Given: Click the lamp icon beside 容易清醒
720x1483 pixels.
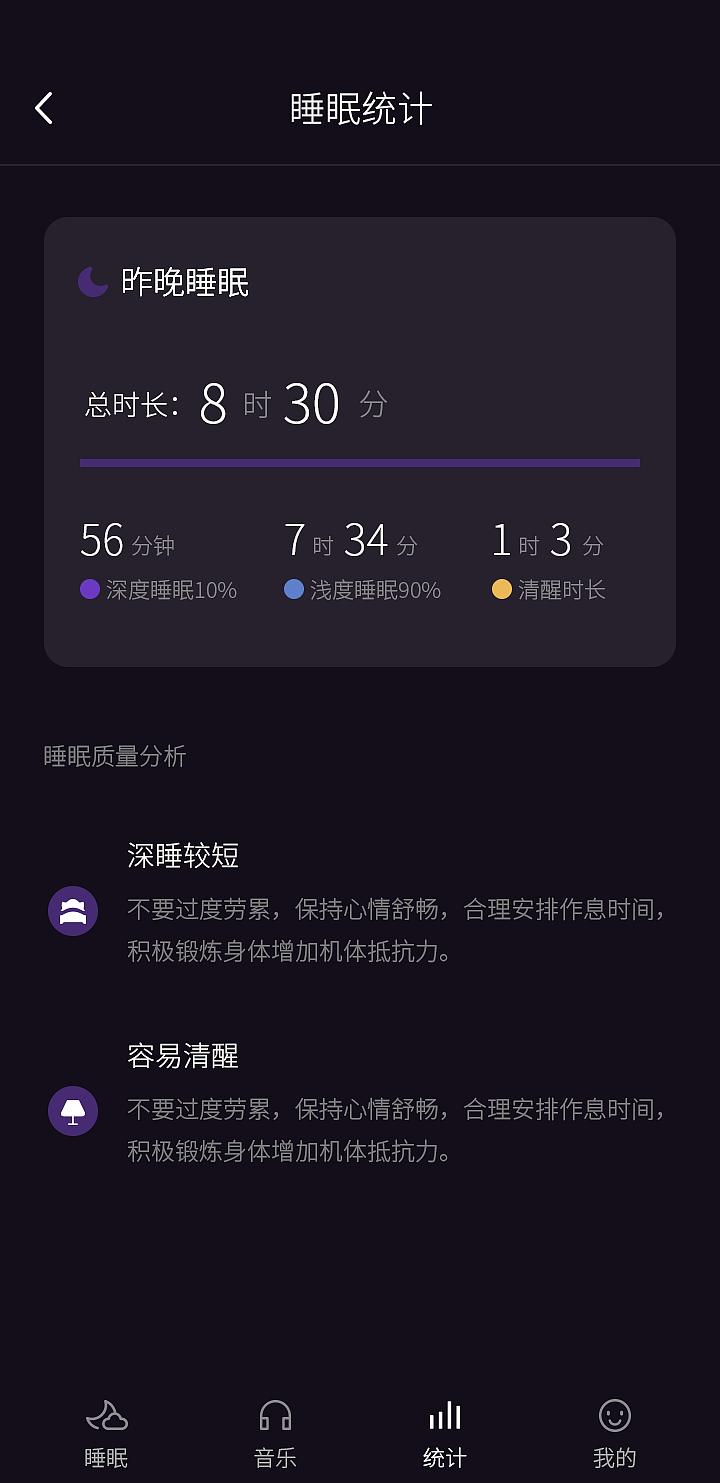Looking at the screenshot, I should (73, 1110).
